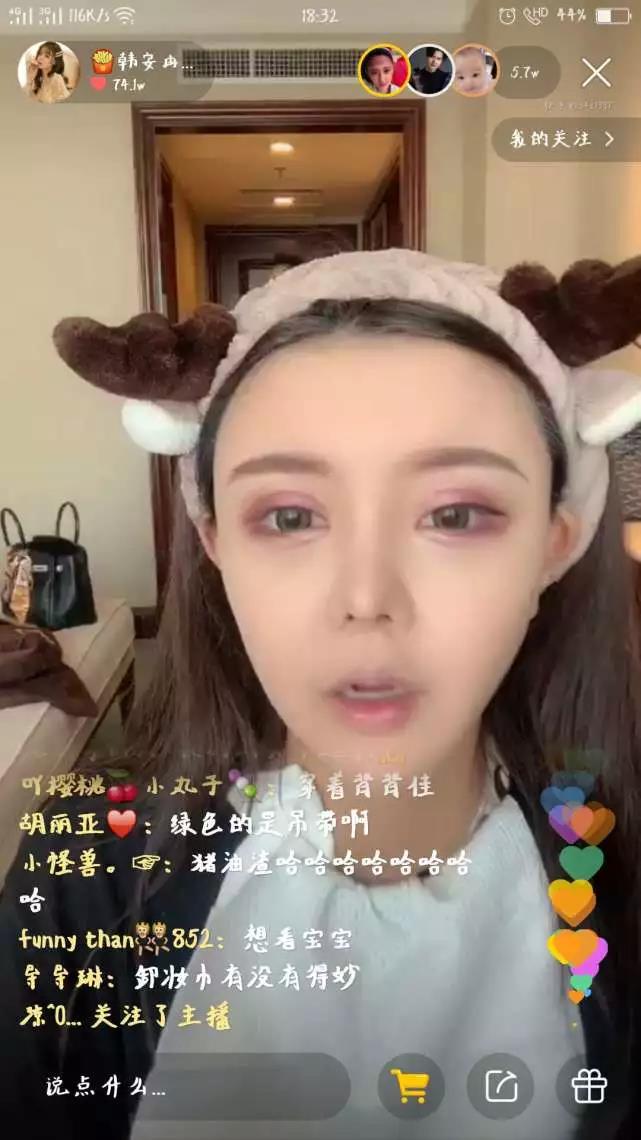View the second top viewer avatar
Image resolution: width=641 pixels, height=1140 pixels.
click(x=430, y=70)
